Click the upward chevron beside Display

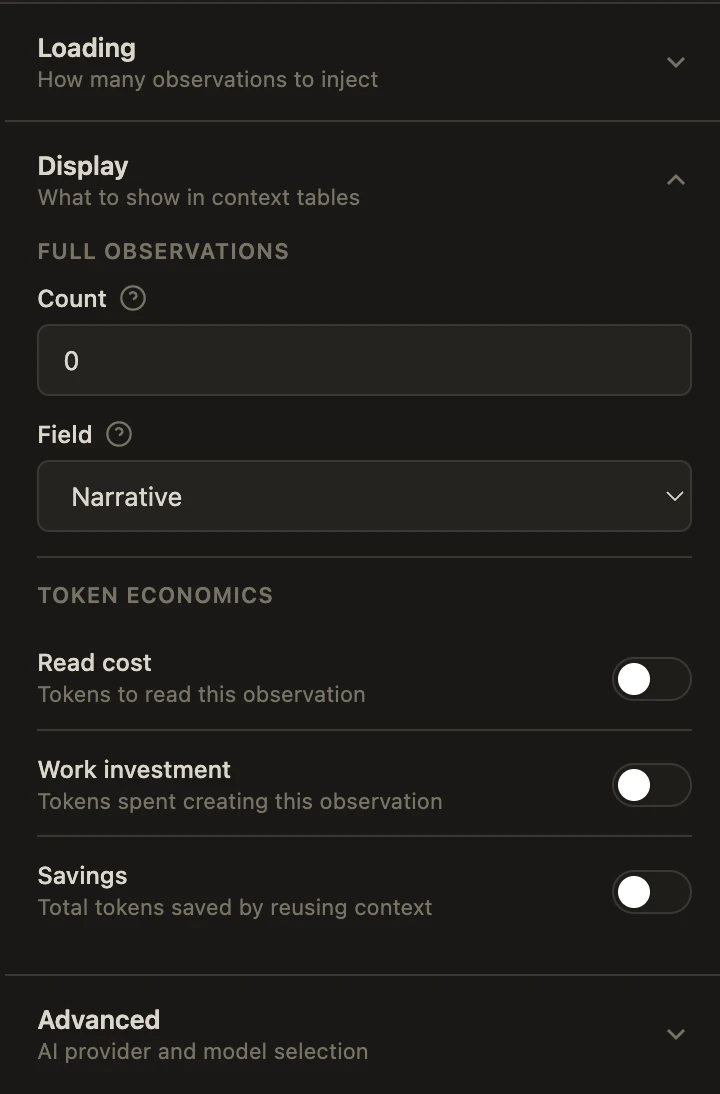676,180
